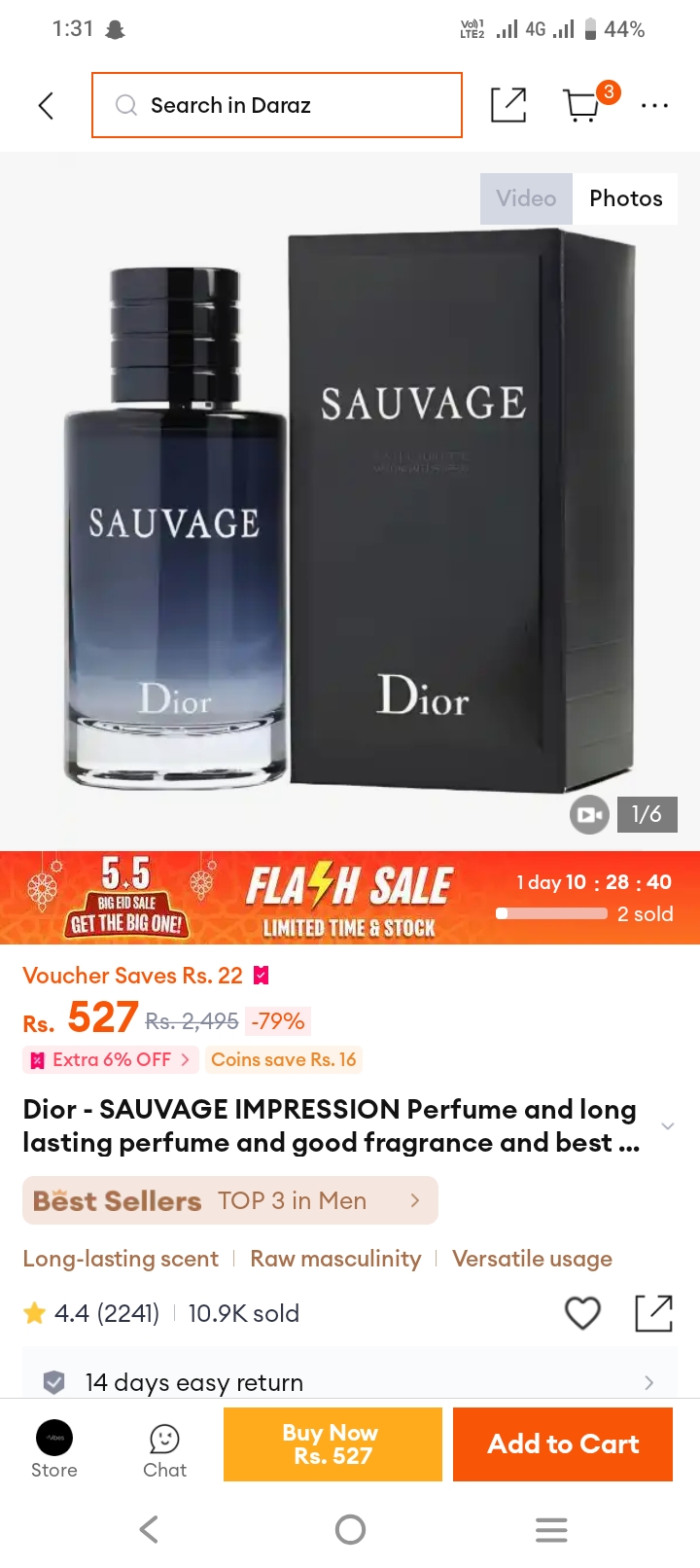The image size is (700, 1568).
Task: Add to Cart
Action: [563, 1444]
